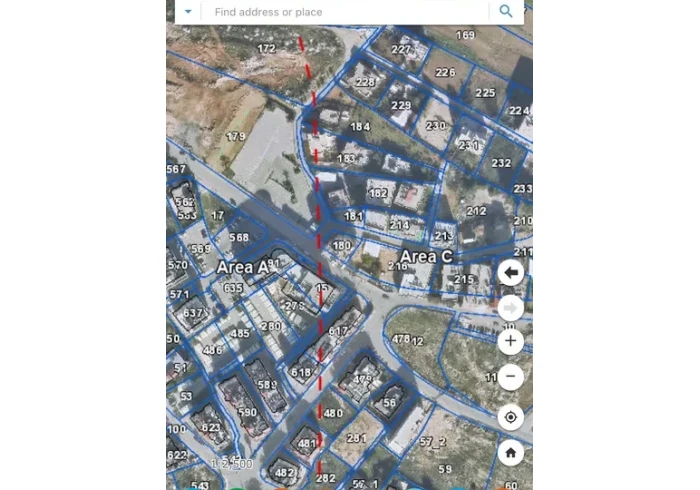
Task: Zoom out of the map
Action: click(511, 377)
